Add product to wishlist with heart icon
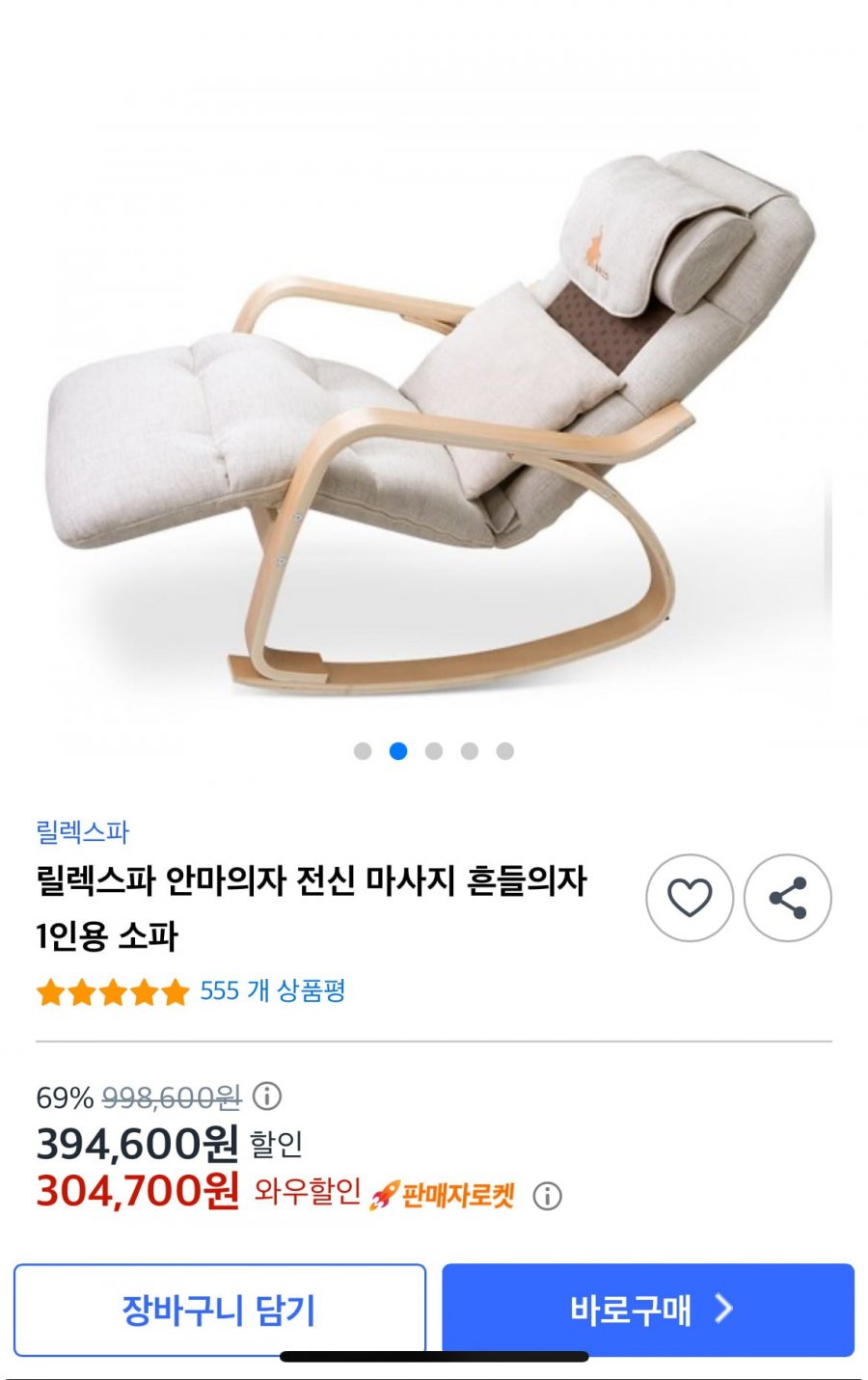 [x=689, y=899]
